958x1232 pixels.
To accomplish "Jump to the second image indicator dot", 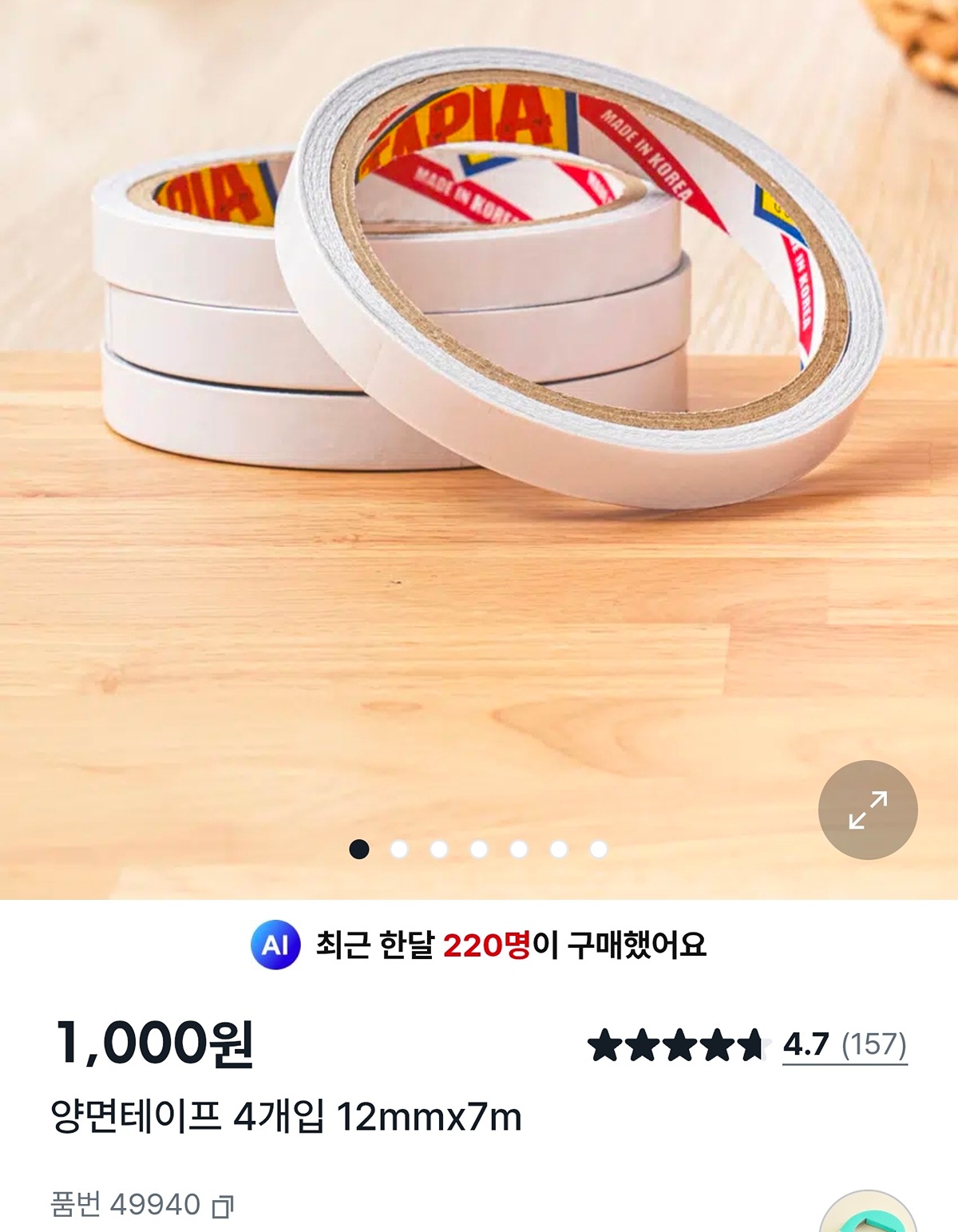I will point(399,849).
